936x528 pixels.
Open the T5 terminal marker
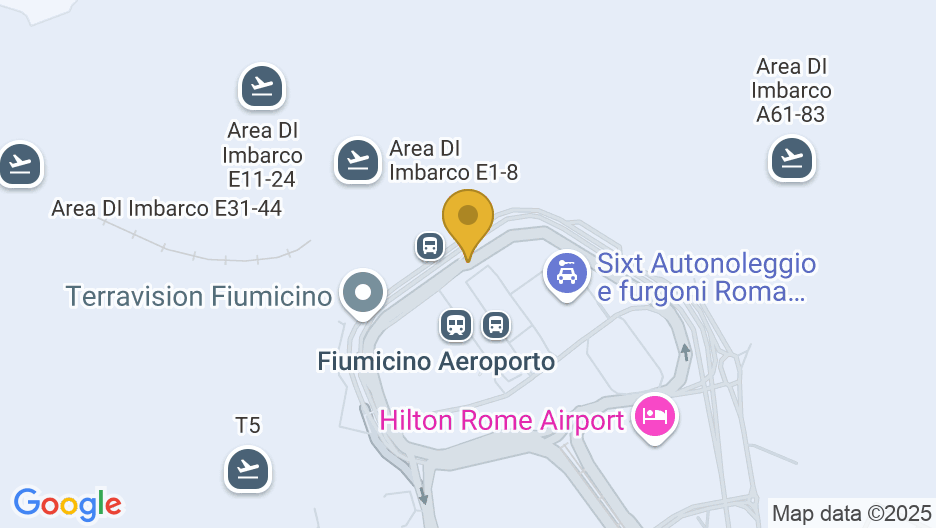[247, 469]
